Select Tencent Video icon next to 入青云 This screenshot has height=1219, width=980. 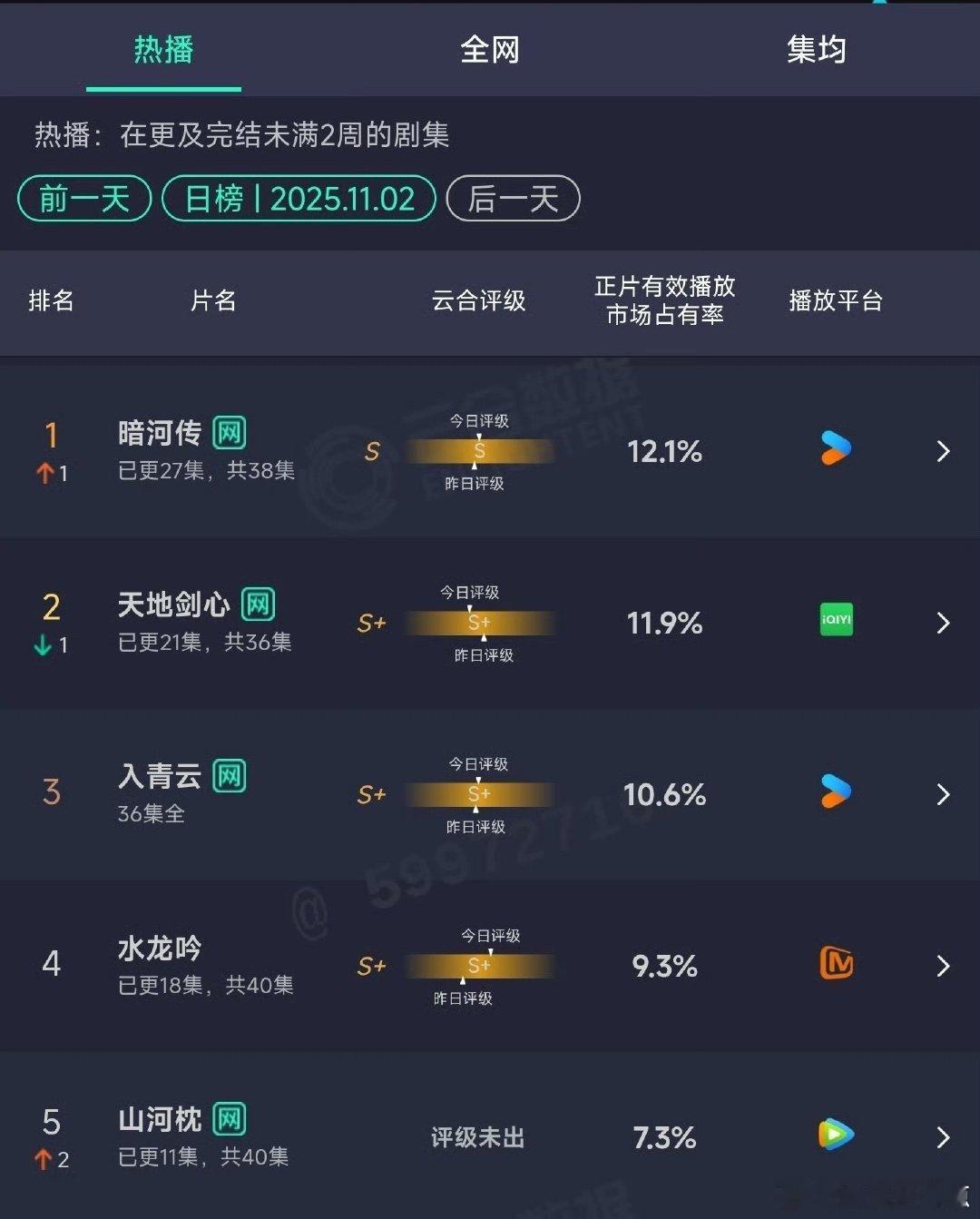pyautogui.click(x=835, y=792)
